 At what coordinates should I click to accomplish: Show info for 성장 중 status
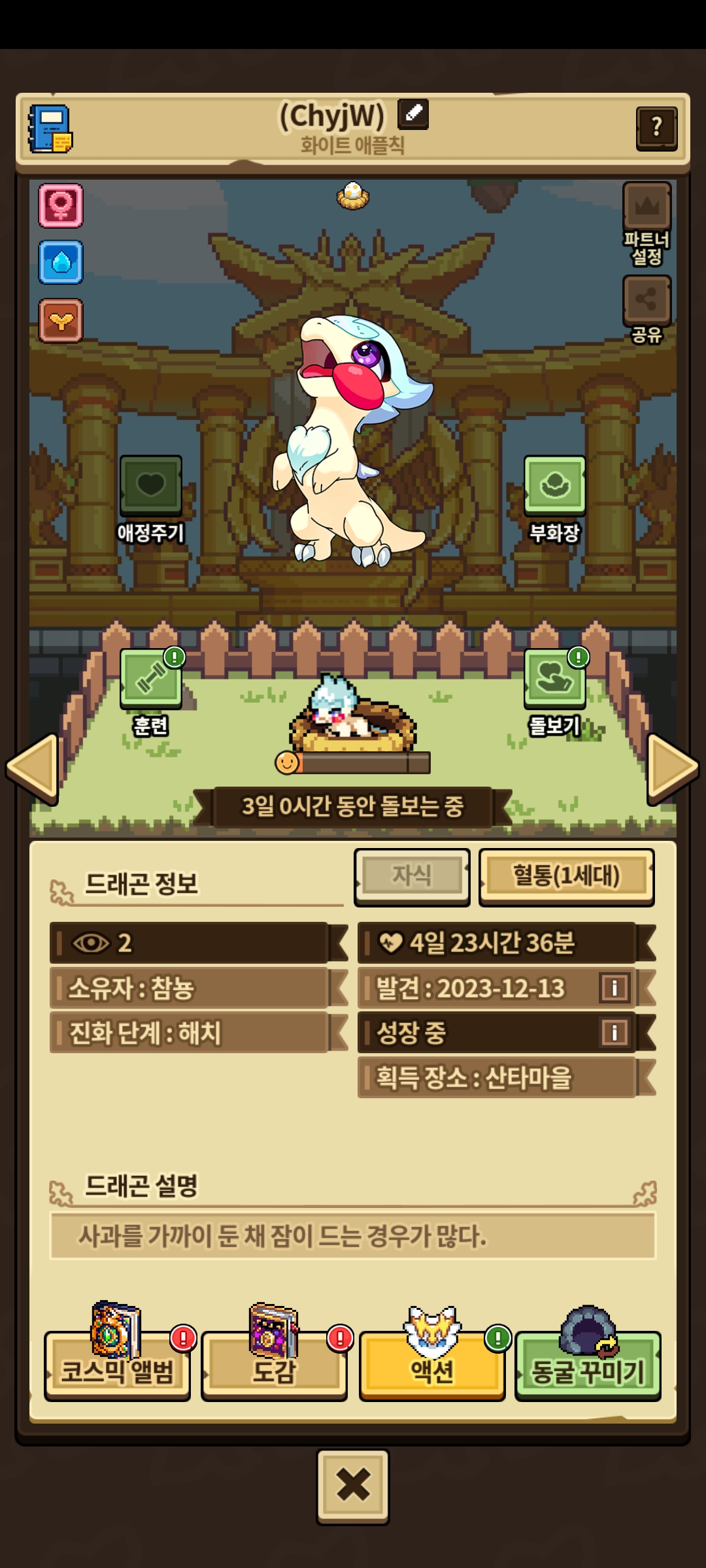click(614, 1032)
